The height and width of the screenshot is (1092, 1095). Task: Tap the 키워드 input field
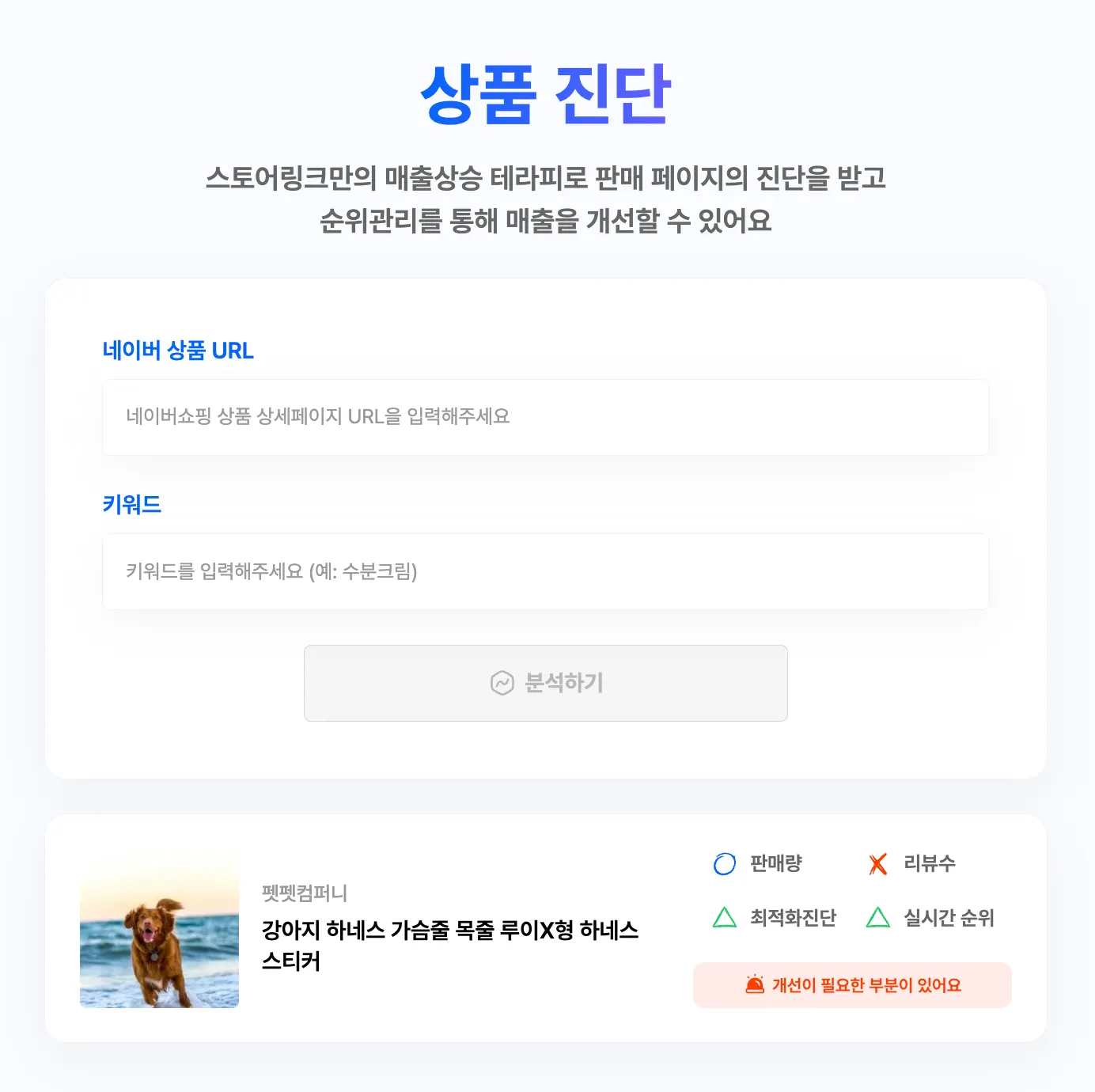pos(546,571)
